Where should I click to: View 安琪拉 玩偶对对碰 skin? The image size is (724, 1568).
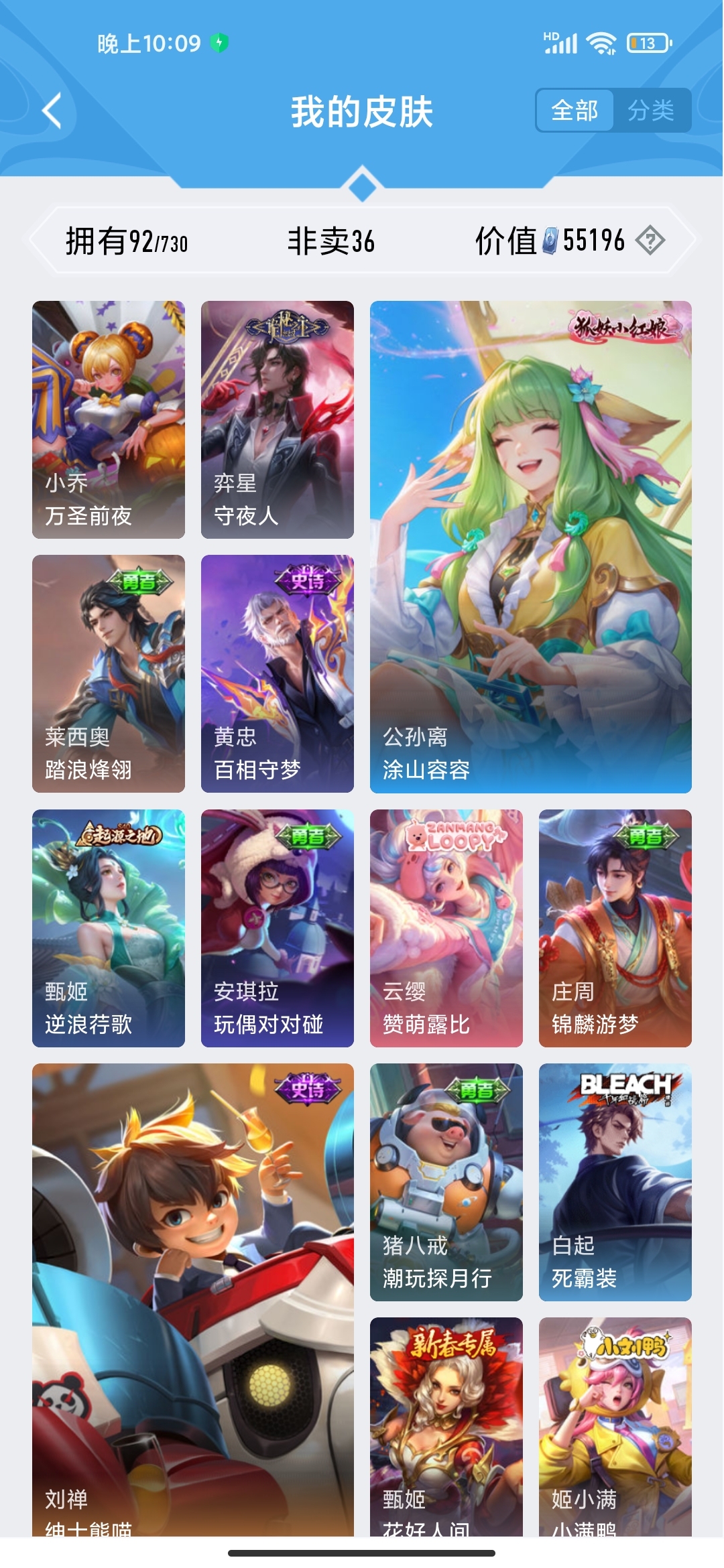pos(278,928)
